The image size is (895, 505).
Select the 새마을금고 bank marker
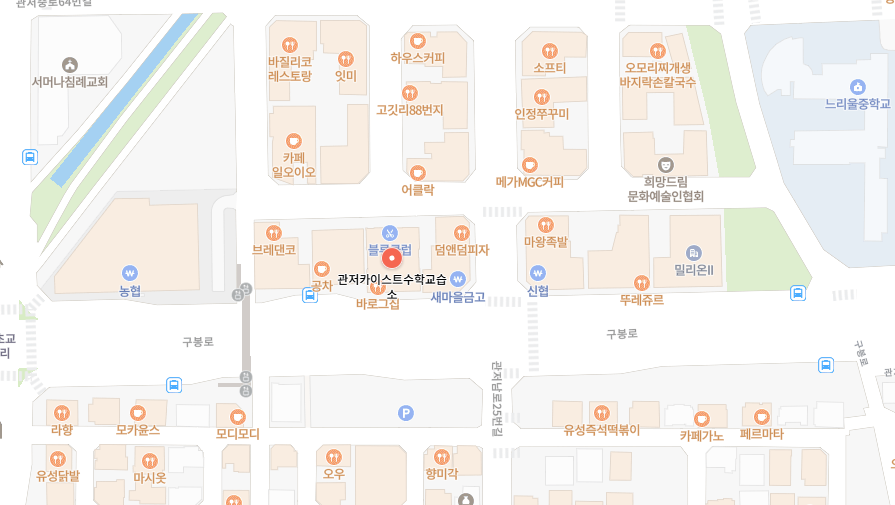click(458, 278)
